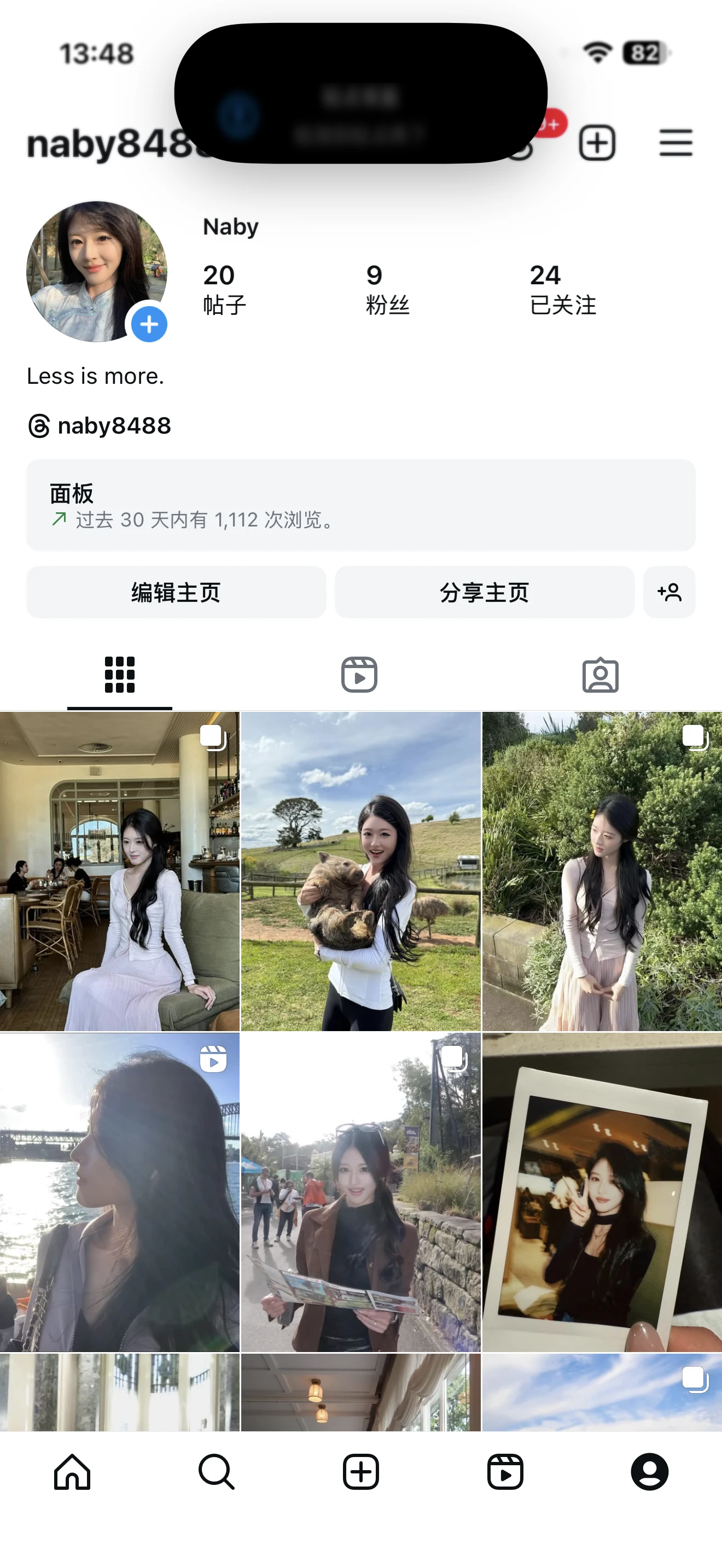Screen dimensions: 722x1568
Task: Switch to the Reels profile tab
Action: point(359,675)
